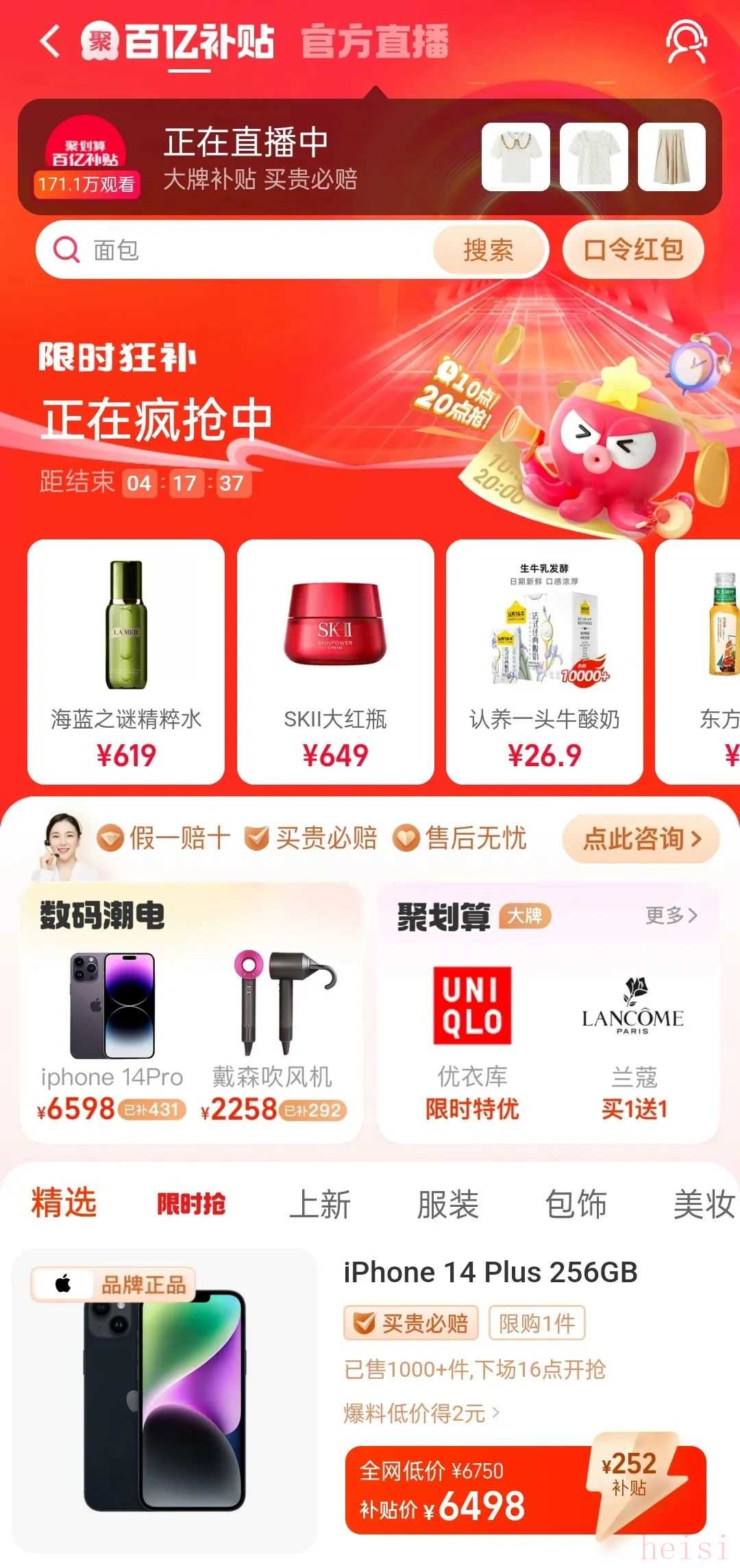This screenshot has width=740, height=1568.
Task: Open the iPhone 14 Plus 256GB listing
Action: pos(491,1273)
